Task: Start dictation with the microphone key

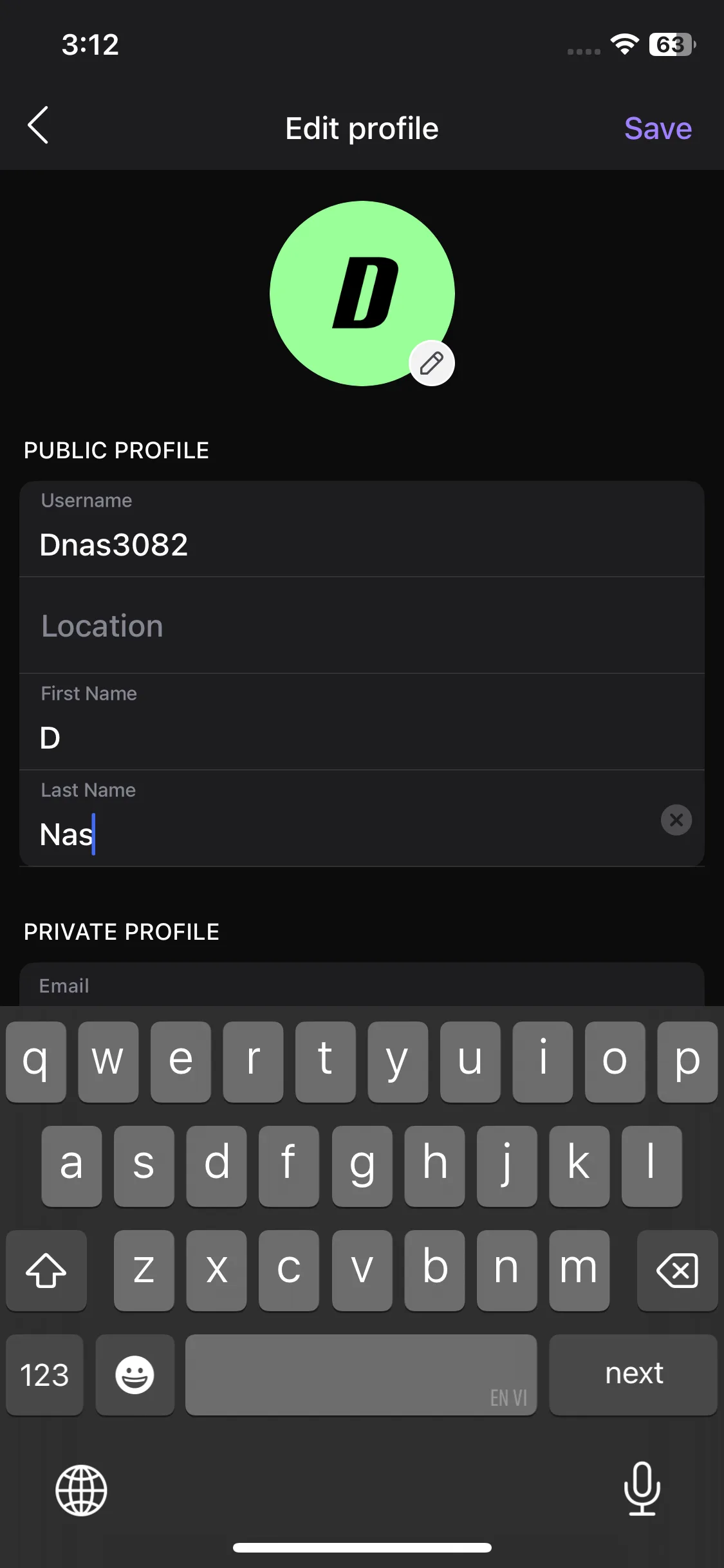Action: 642,1488
